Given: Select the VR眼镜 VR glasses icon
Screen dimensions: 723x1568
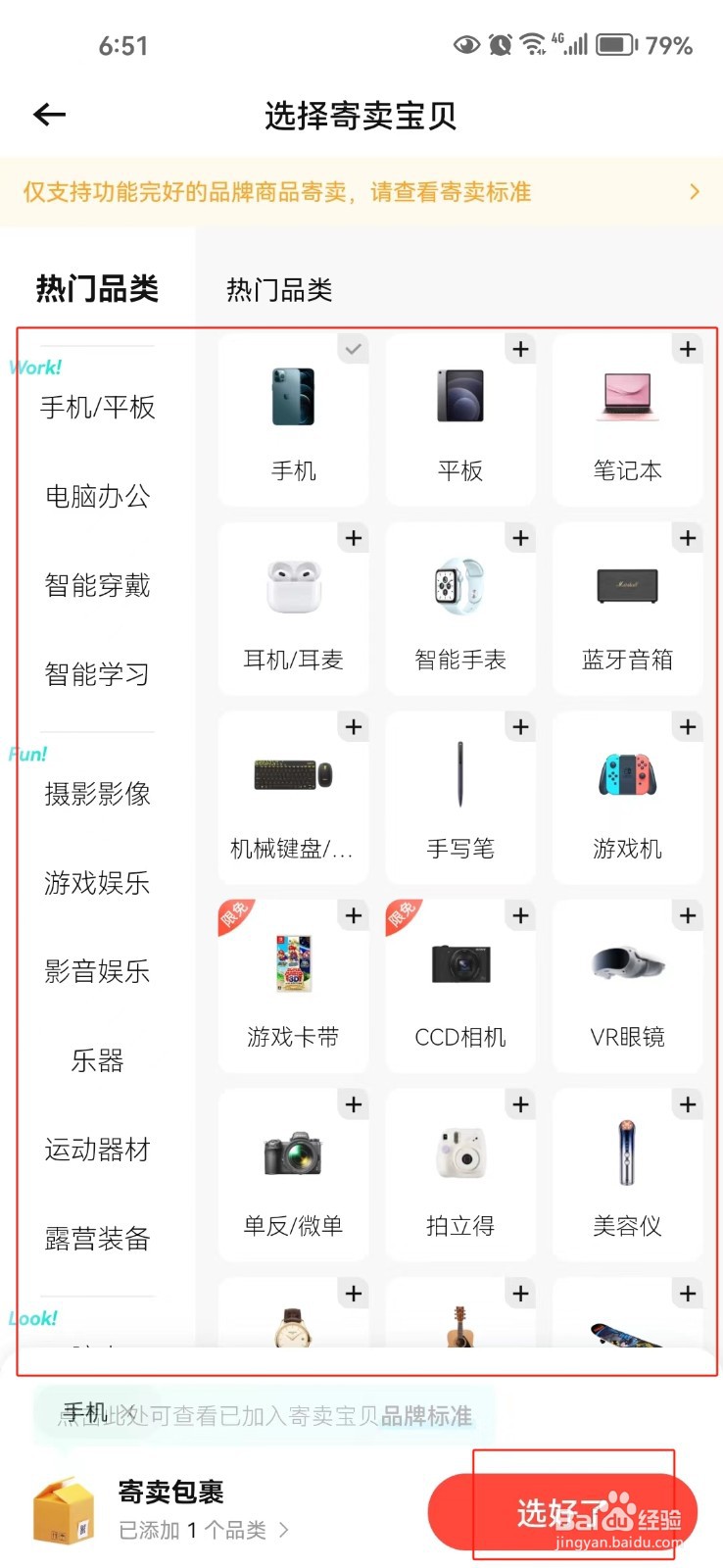Looking at the screenshot, I should pos(627,963).
